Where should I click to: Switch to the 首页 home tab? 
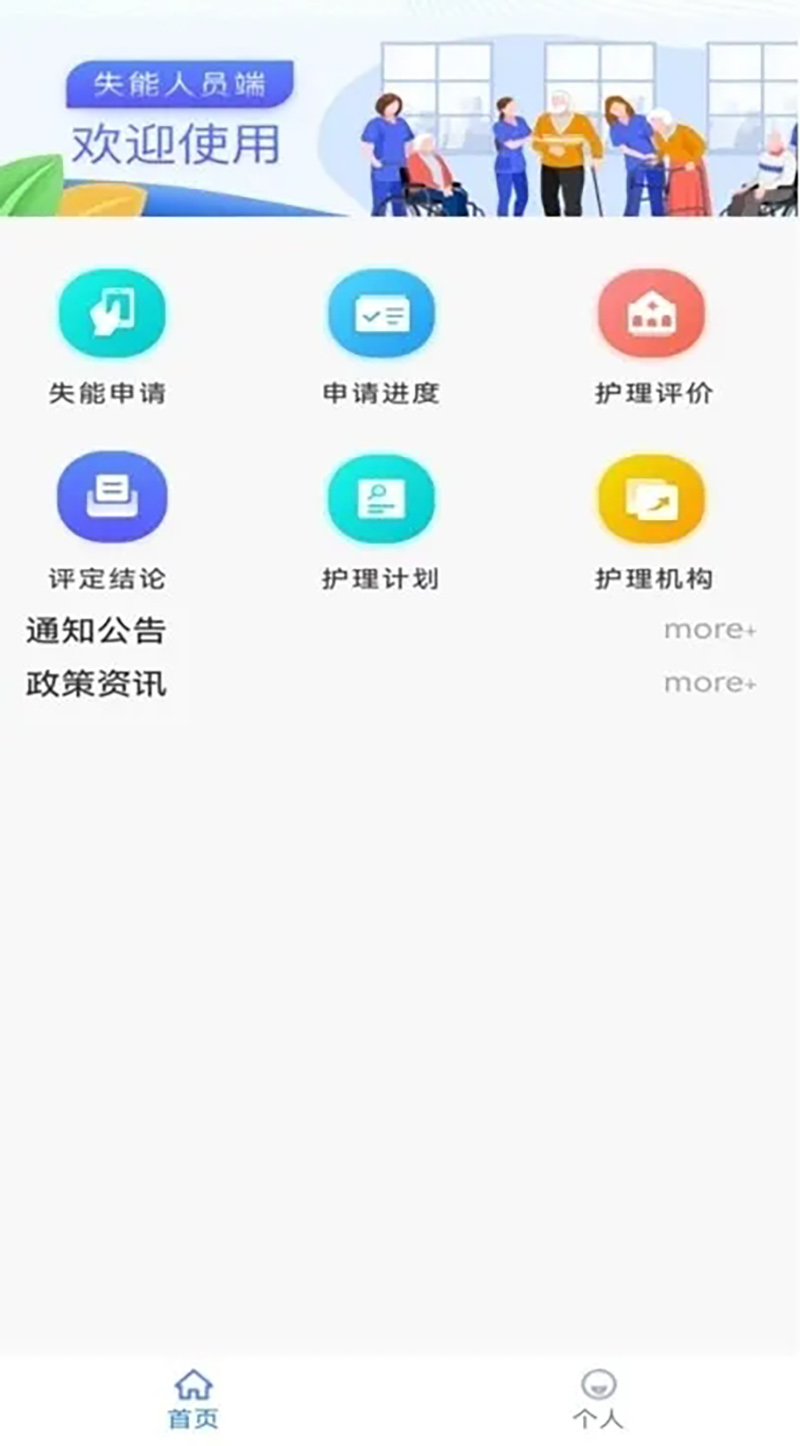pos(193,1400)
